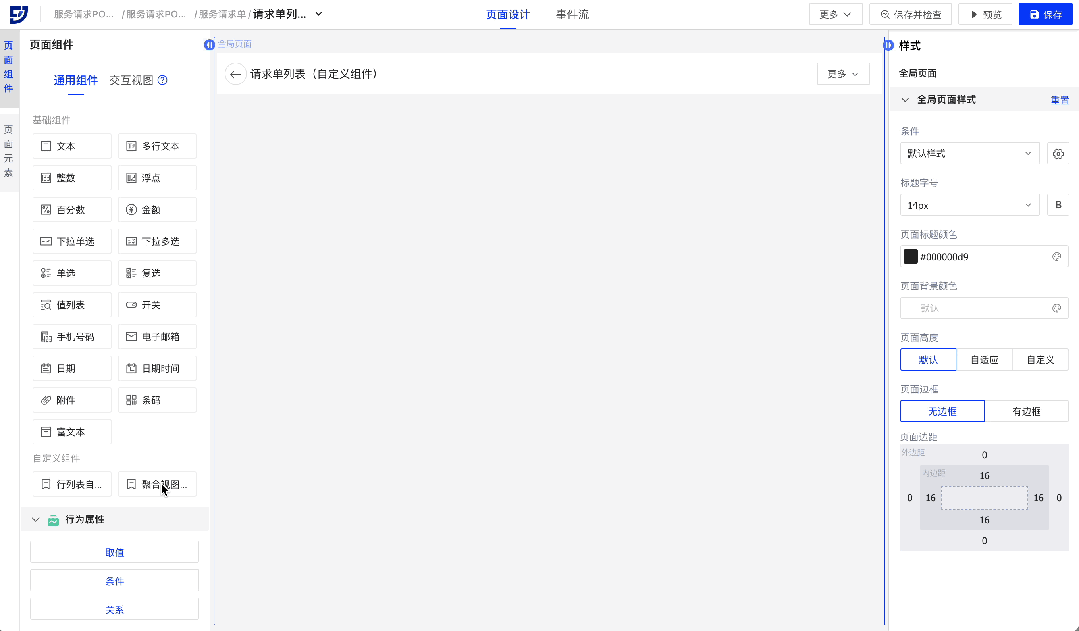
Task: Switch to the 交互视图 tab
Action: tap(131, 80)
